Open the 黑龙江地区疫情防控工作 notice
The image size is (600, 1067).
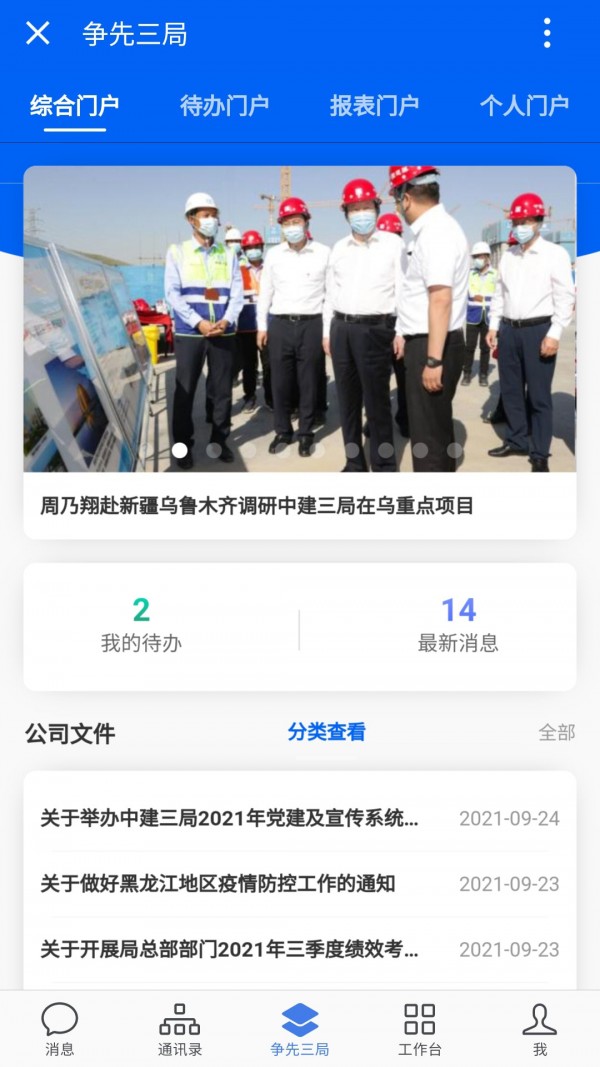(x=218, y=884)
